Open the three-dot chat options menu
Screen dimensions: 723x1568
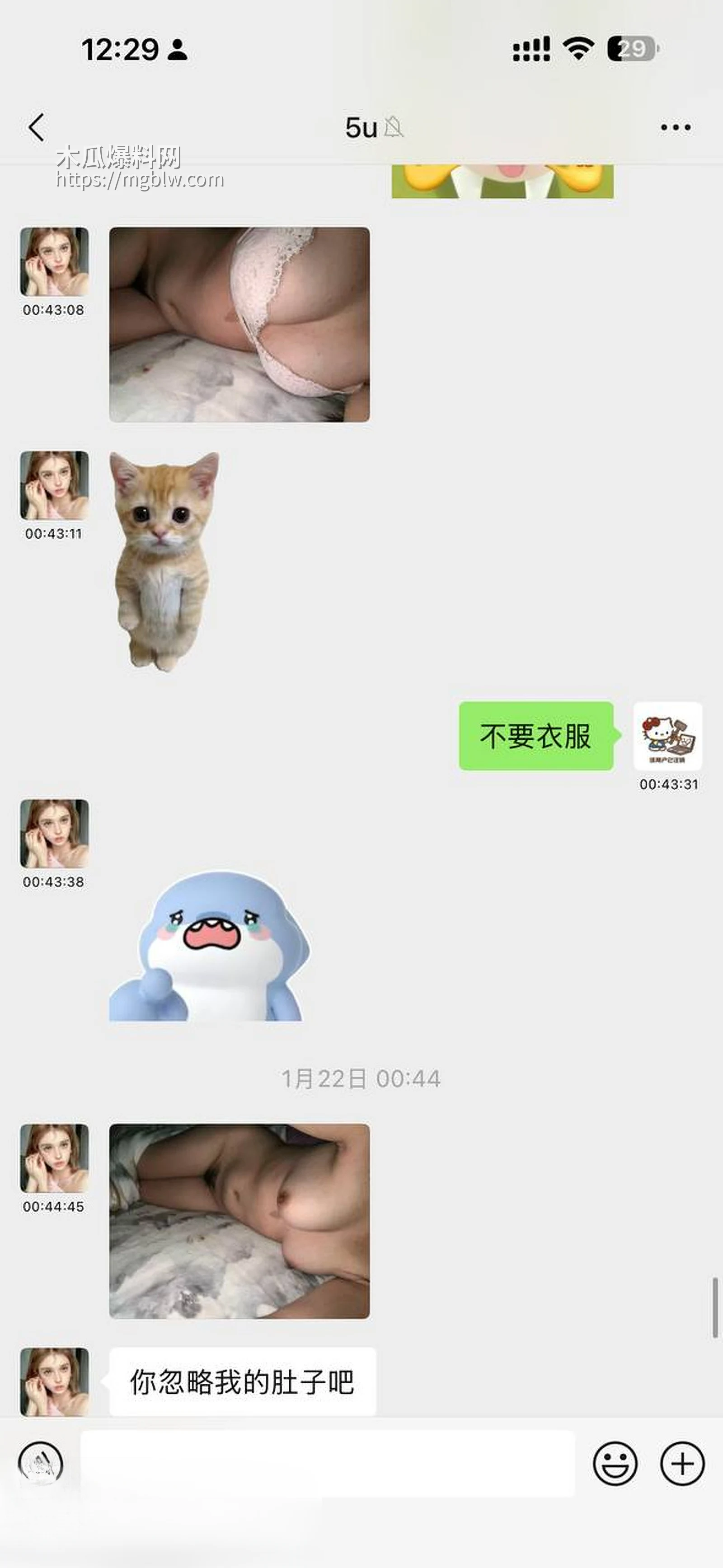676,128
